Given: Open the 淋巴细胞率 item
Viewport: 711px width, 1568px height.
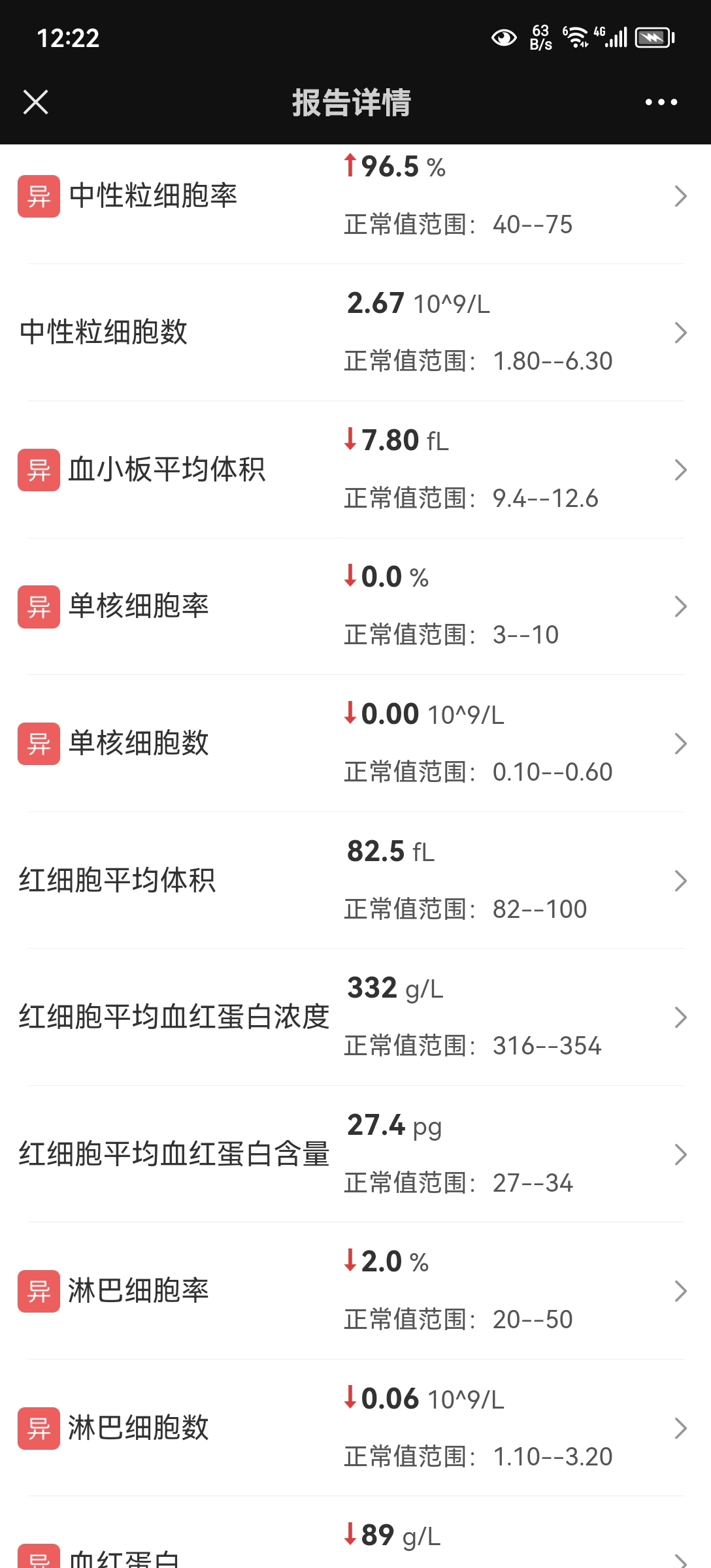Looking at the screenshot, I should tap(353, 1291).
